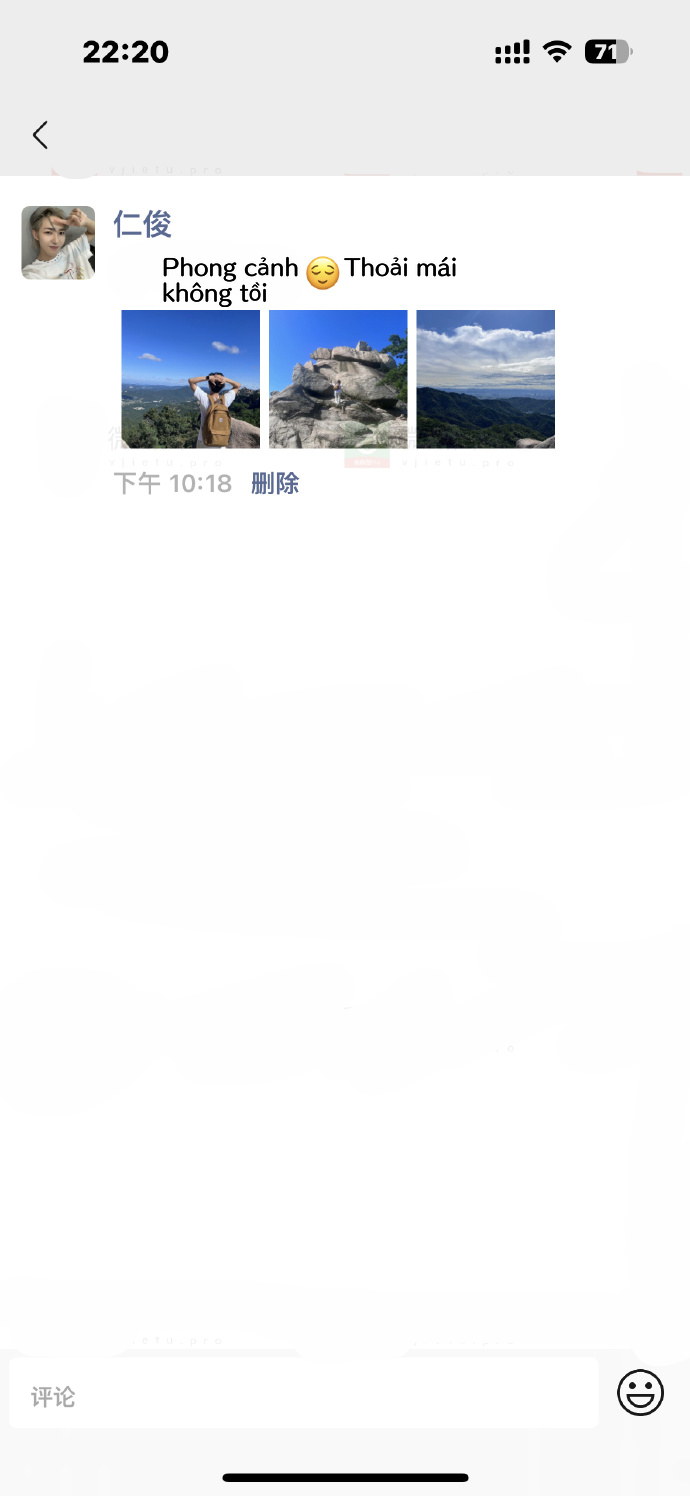The height and width of the screenshot is (1496, 690).
Task: Focus the 评论 comment input field
Action: pos(303,1395)
